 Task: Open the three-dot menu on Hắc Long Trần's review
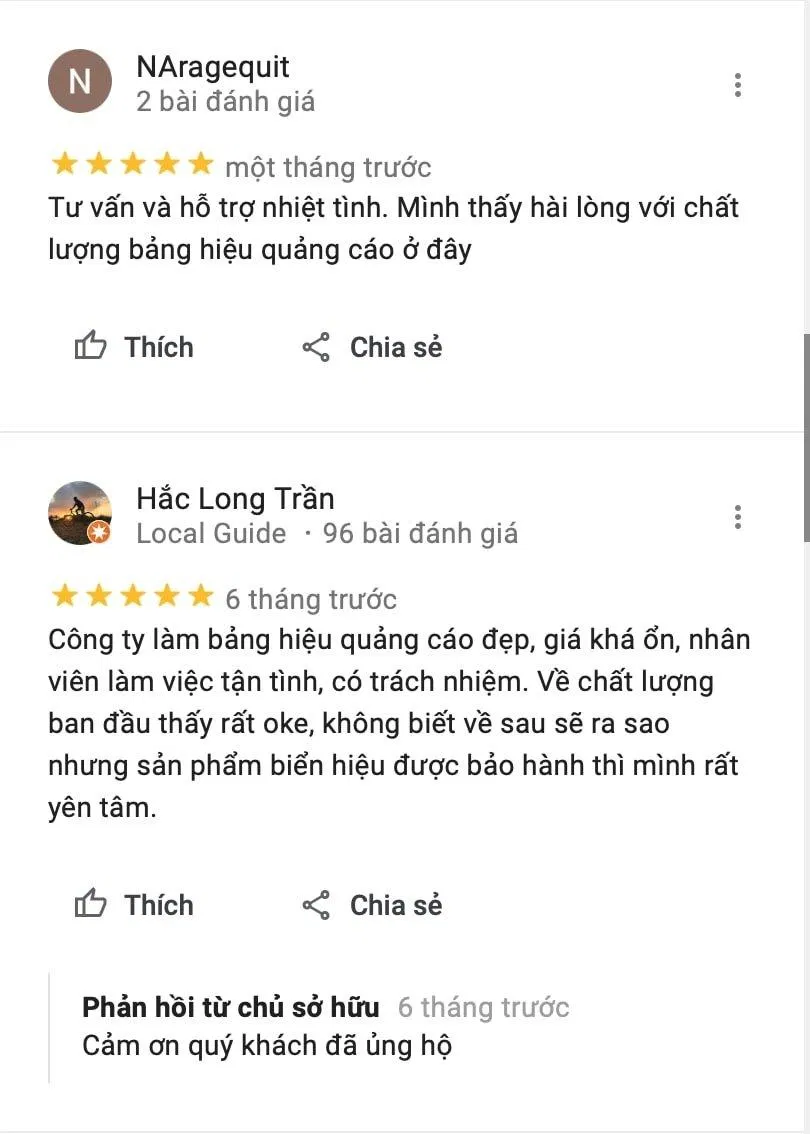click(x=738, y=518)
